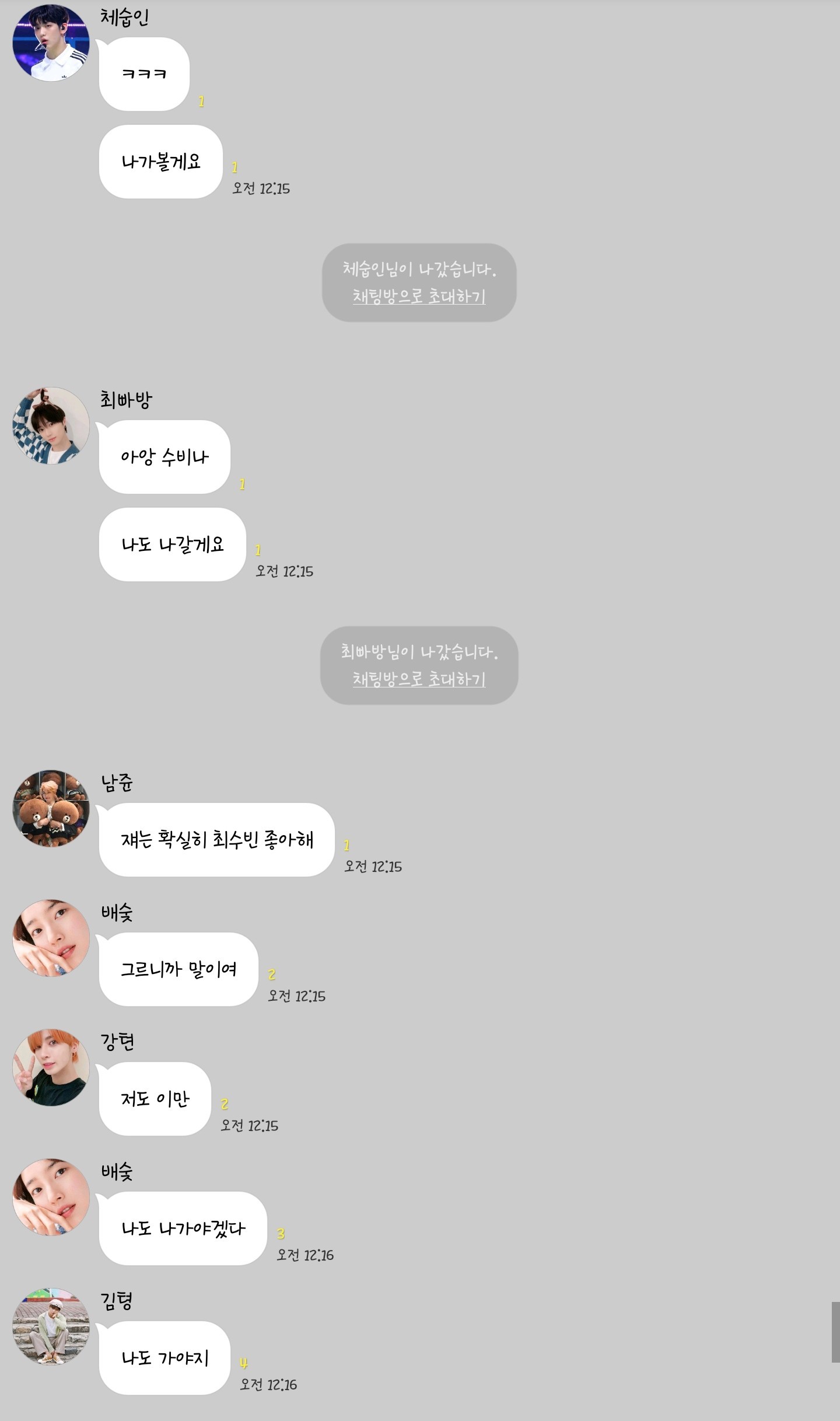The height and width of the screenshot is (1421, 840).
Task: Open 강텬's profile picture
Action: point(51,1067)
